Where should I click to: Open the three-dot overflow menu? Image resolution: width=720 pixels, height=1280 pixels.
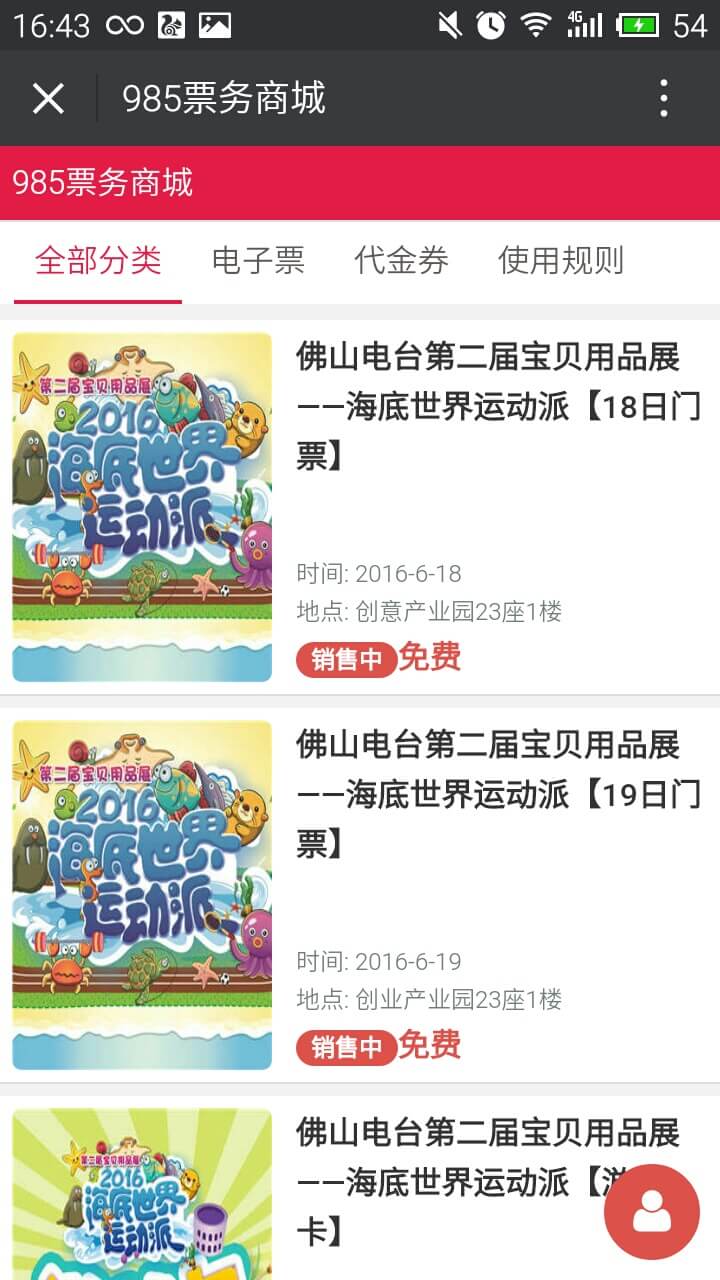pyautogui.click(x=663, y=98)
